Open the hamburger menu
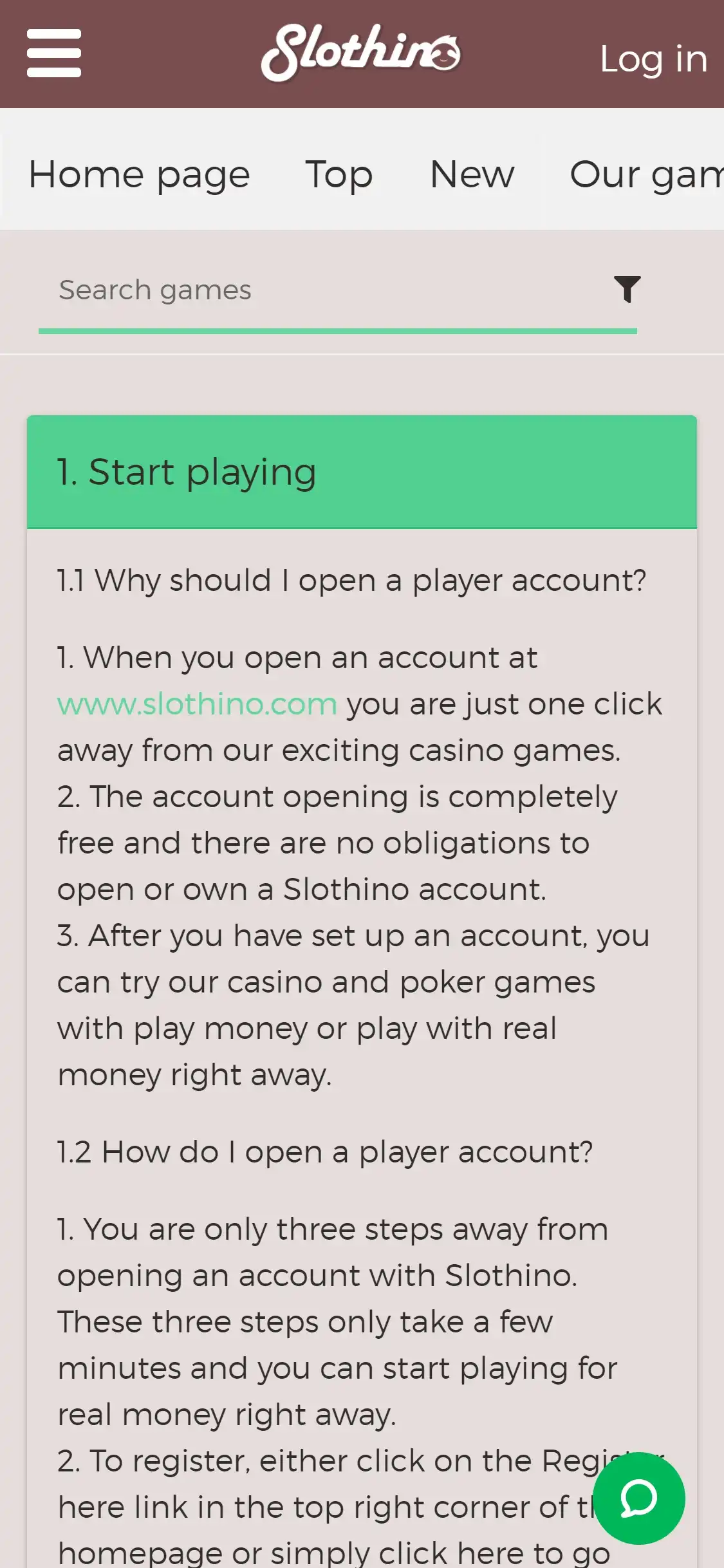This screenshot has height=1568, width=724. 54,53
